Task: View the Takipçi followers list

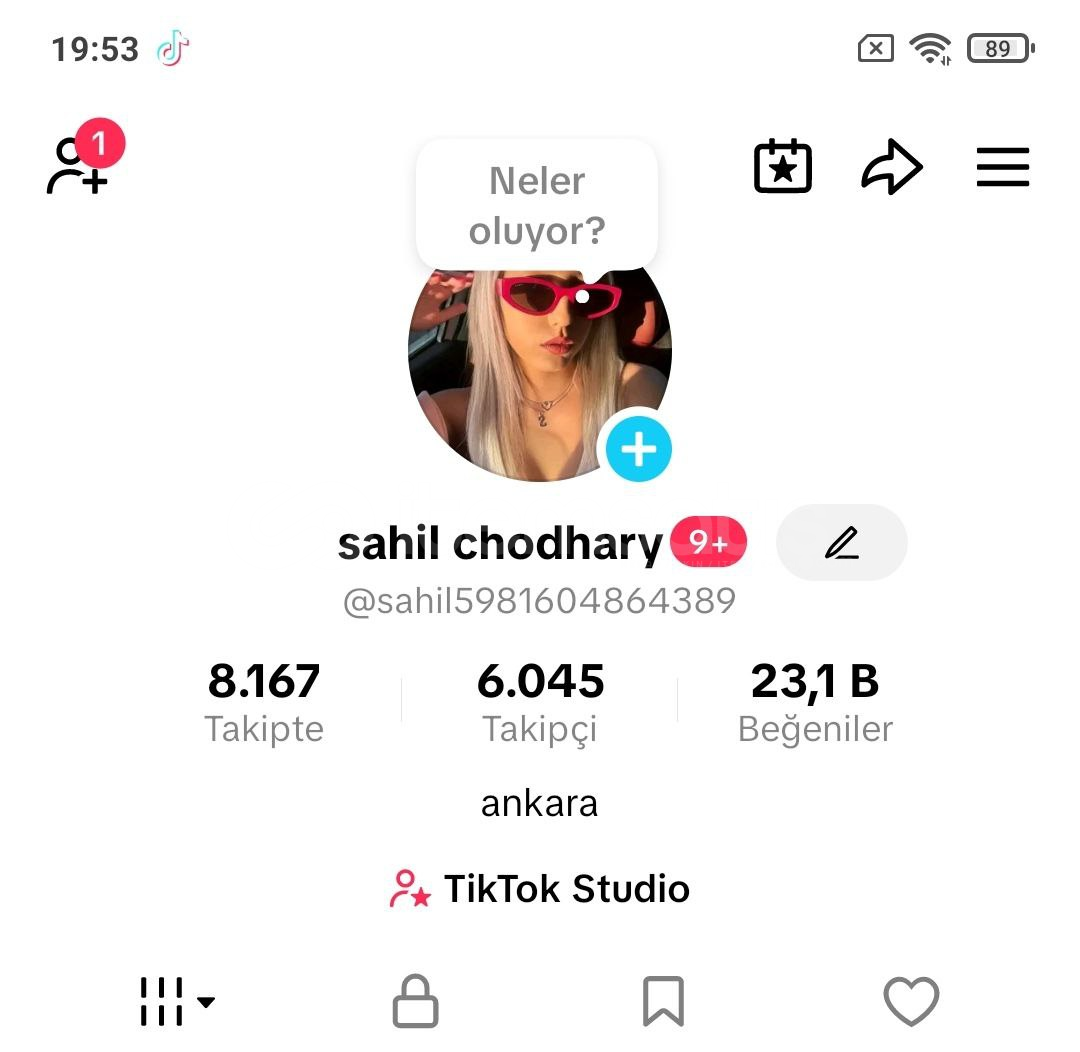Action: 540,702
